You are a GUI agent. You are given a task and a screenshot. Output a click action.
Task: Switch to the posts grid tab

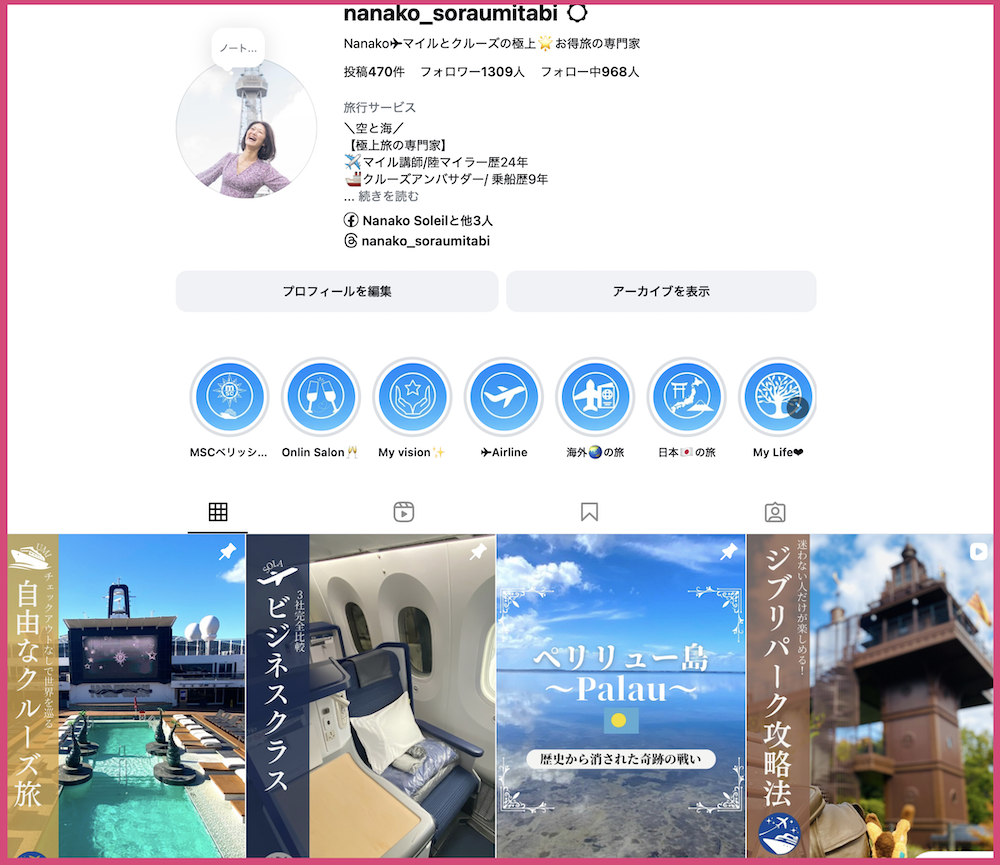(x=218, y=512)
